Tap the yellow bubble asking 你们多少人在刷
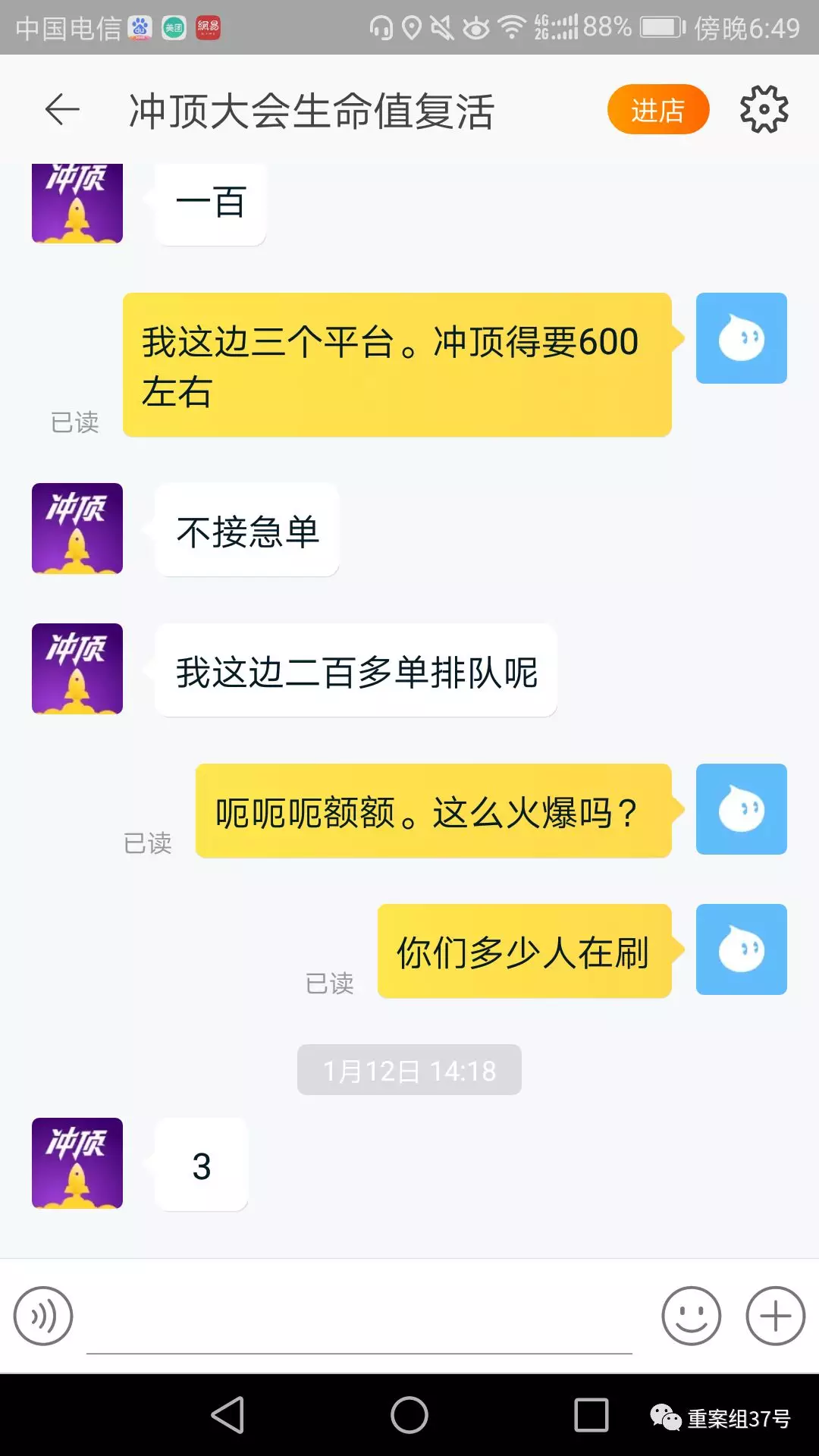 (523, 949)
